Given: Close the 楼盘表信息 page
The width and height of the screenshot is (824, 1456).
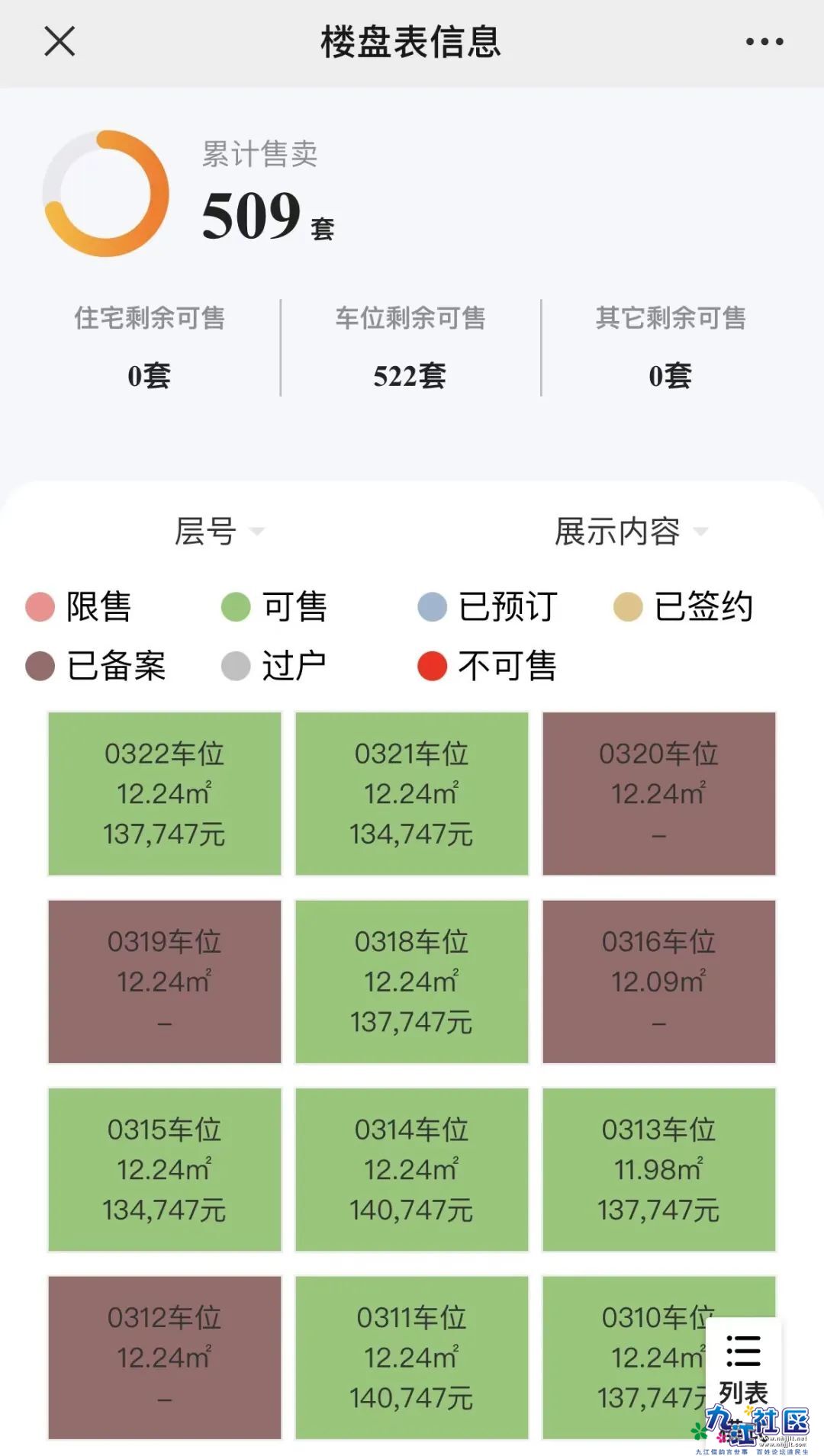Looking at the screenshot, I should click(60, 41).
